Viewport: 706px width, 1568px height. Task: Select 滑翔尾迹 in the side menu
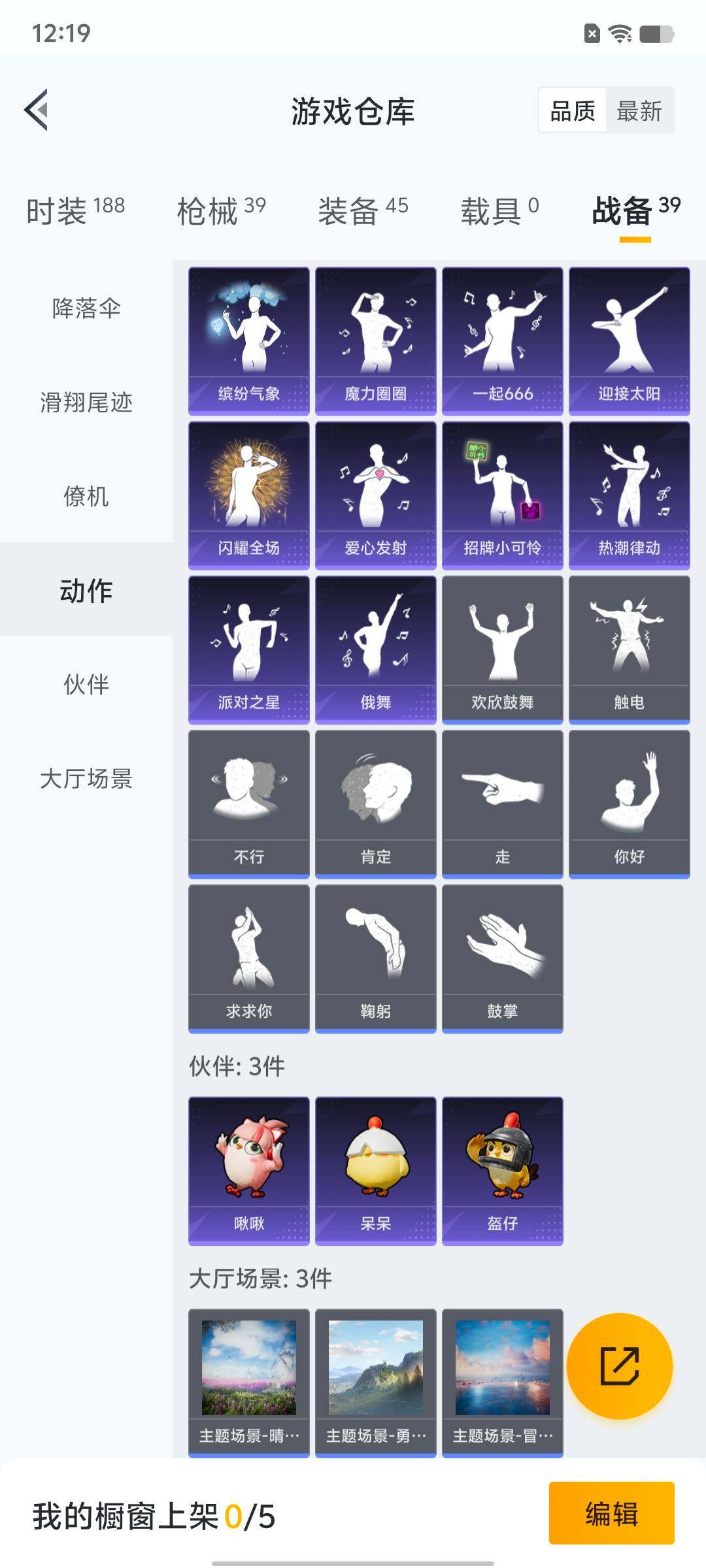(x=86, y=402)
